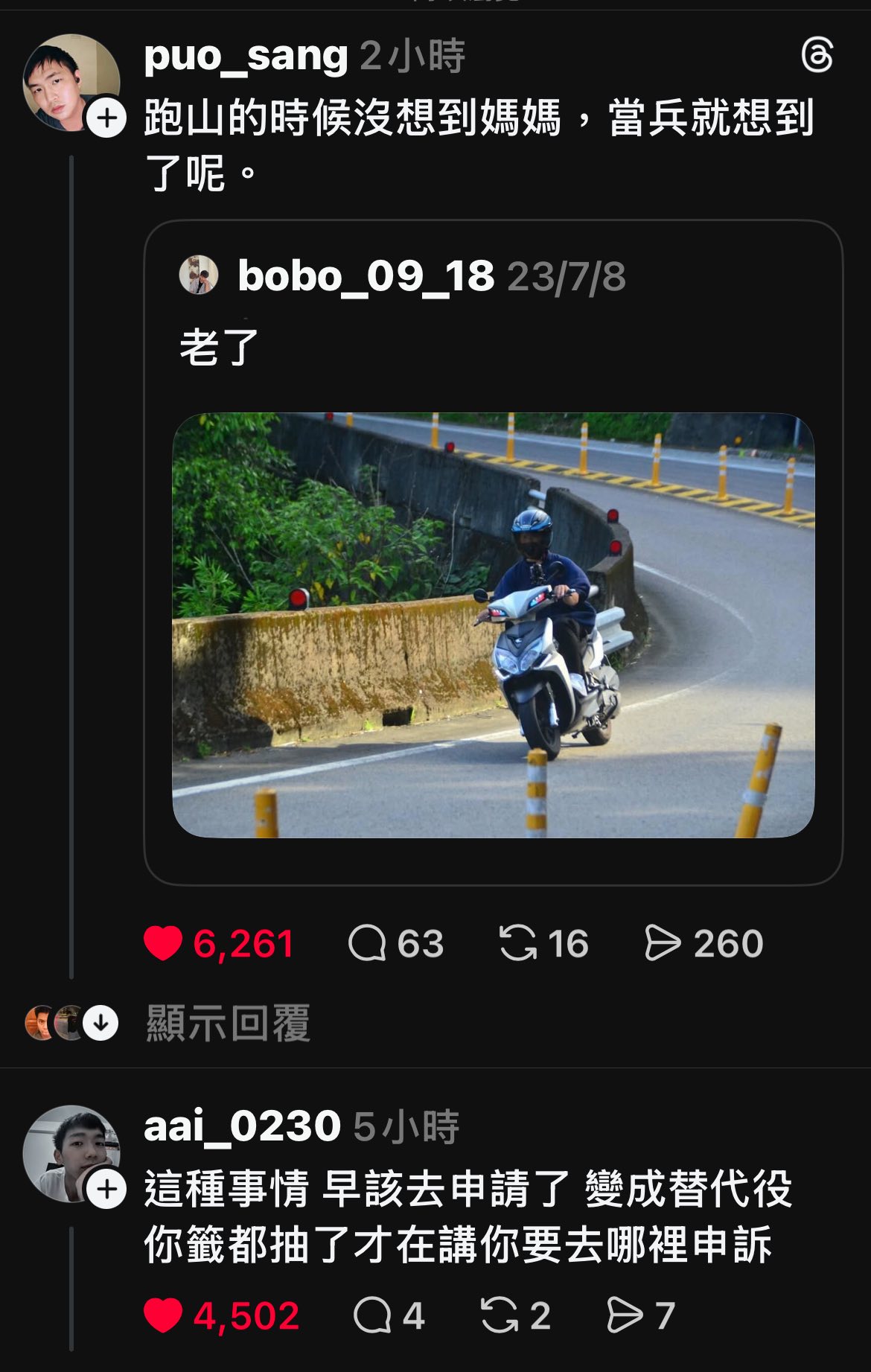Open aai_0230's profile from username
The width and height of the screenshot is (871, 1372).
242,1126
